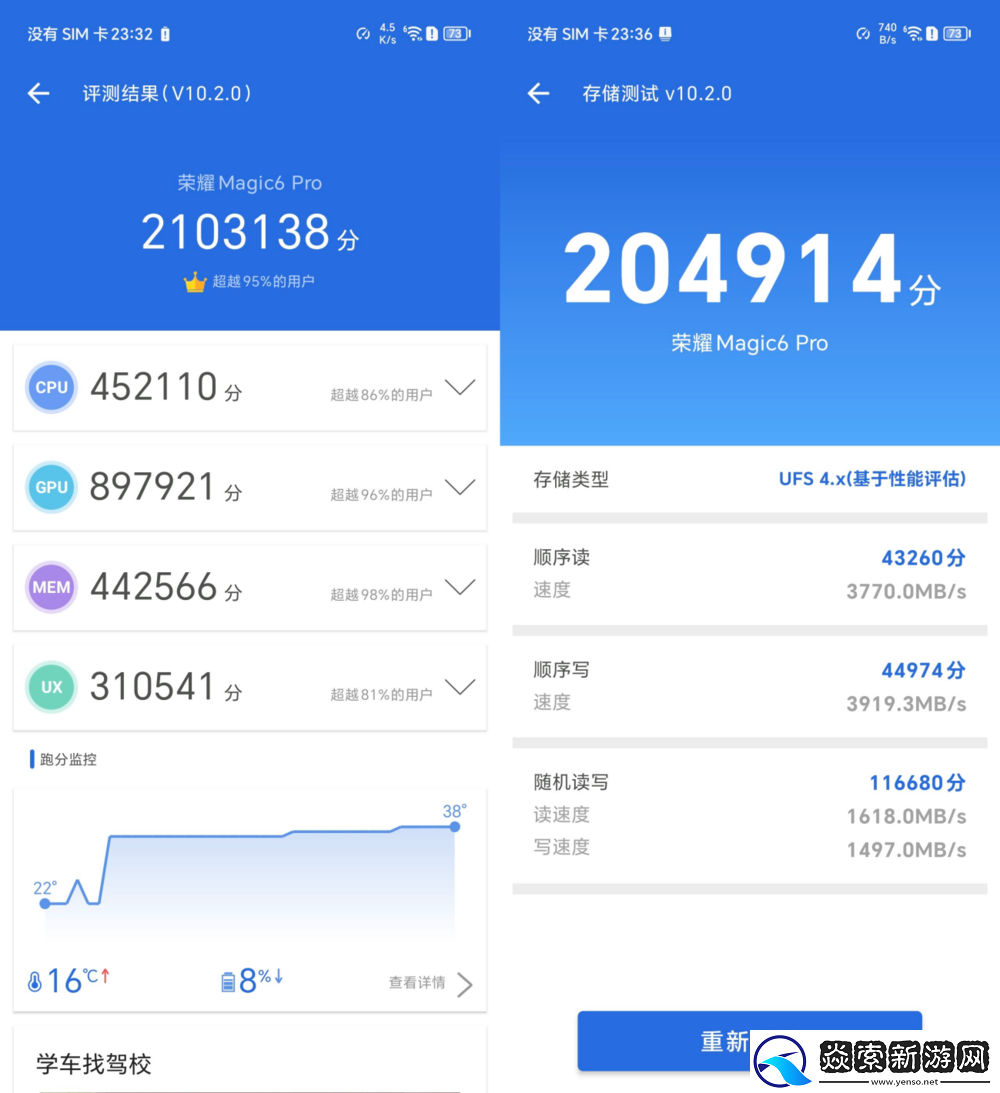Click the GPU score icon
Viewport: 1000px width, 1093px height.
[x=51, y=487]
